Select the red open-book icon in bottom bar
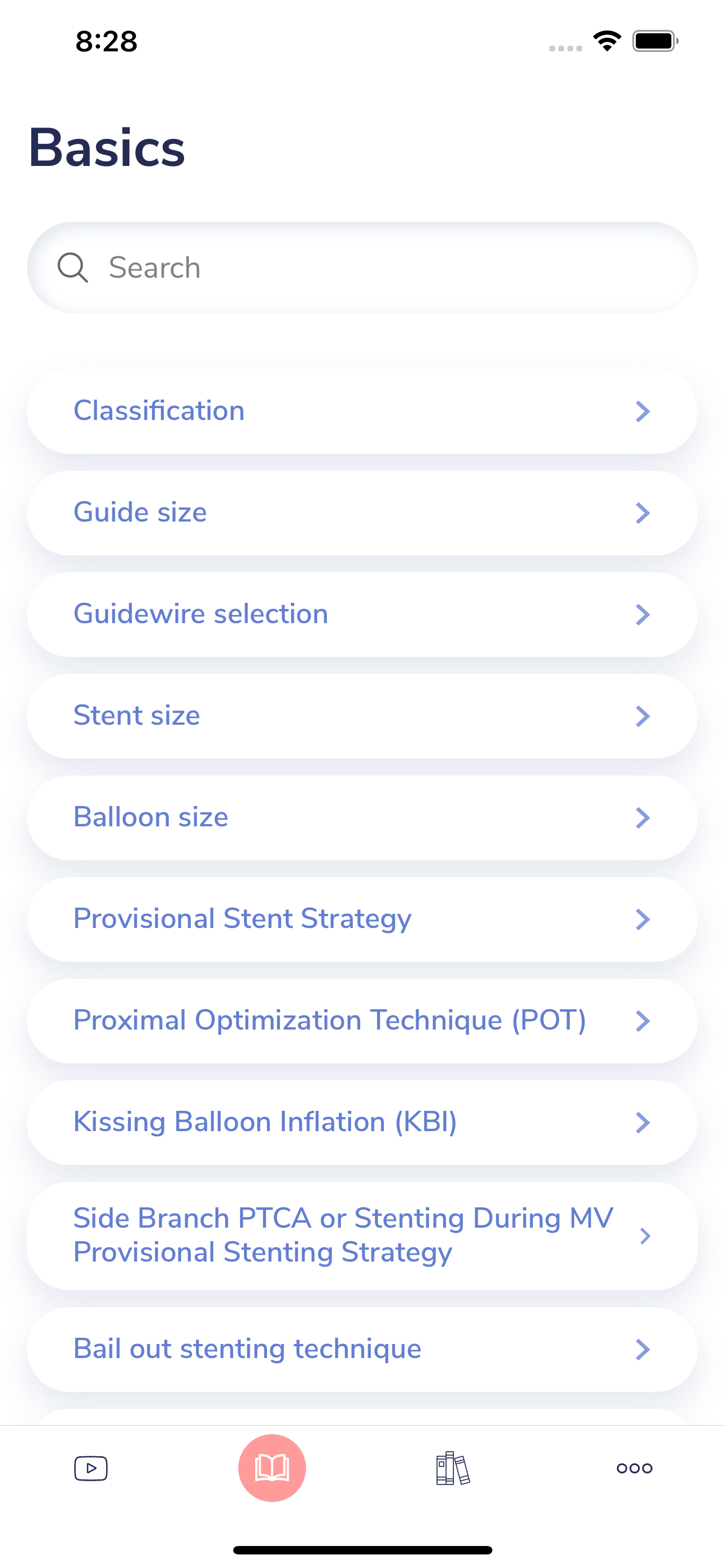 click(272, 1468)
